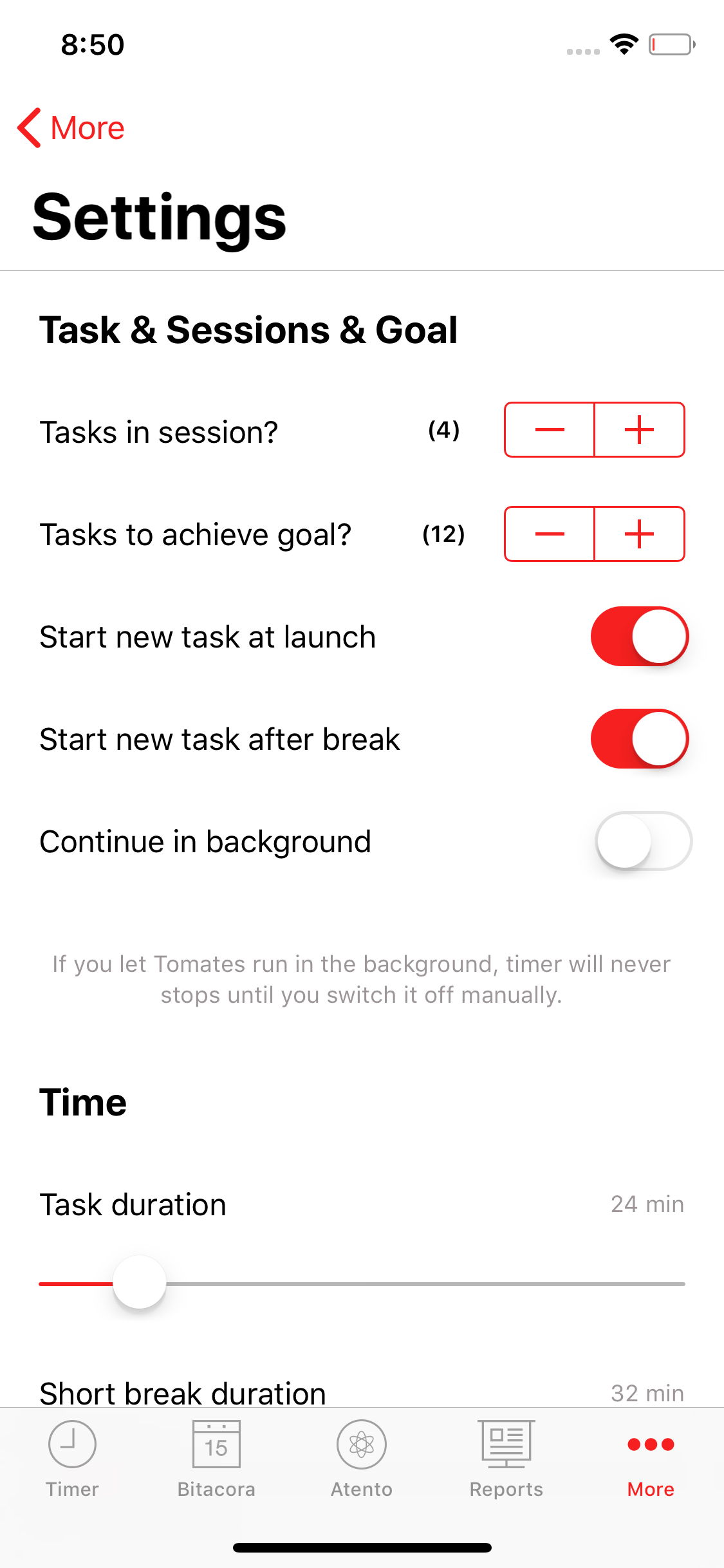Screen dimensions: 724x1568
Task: Select the Reports label in tab bar
Action: [x=506, y=1489]
